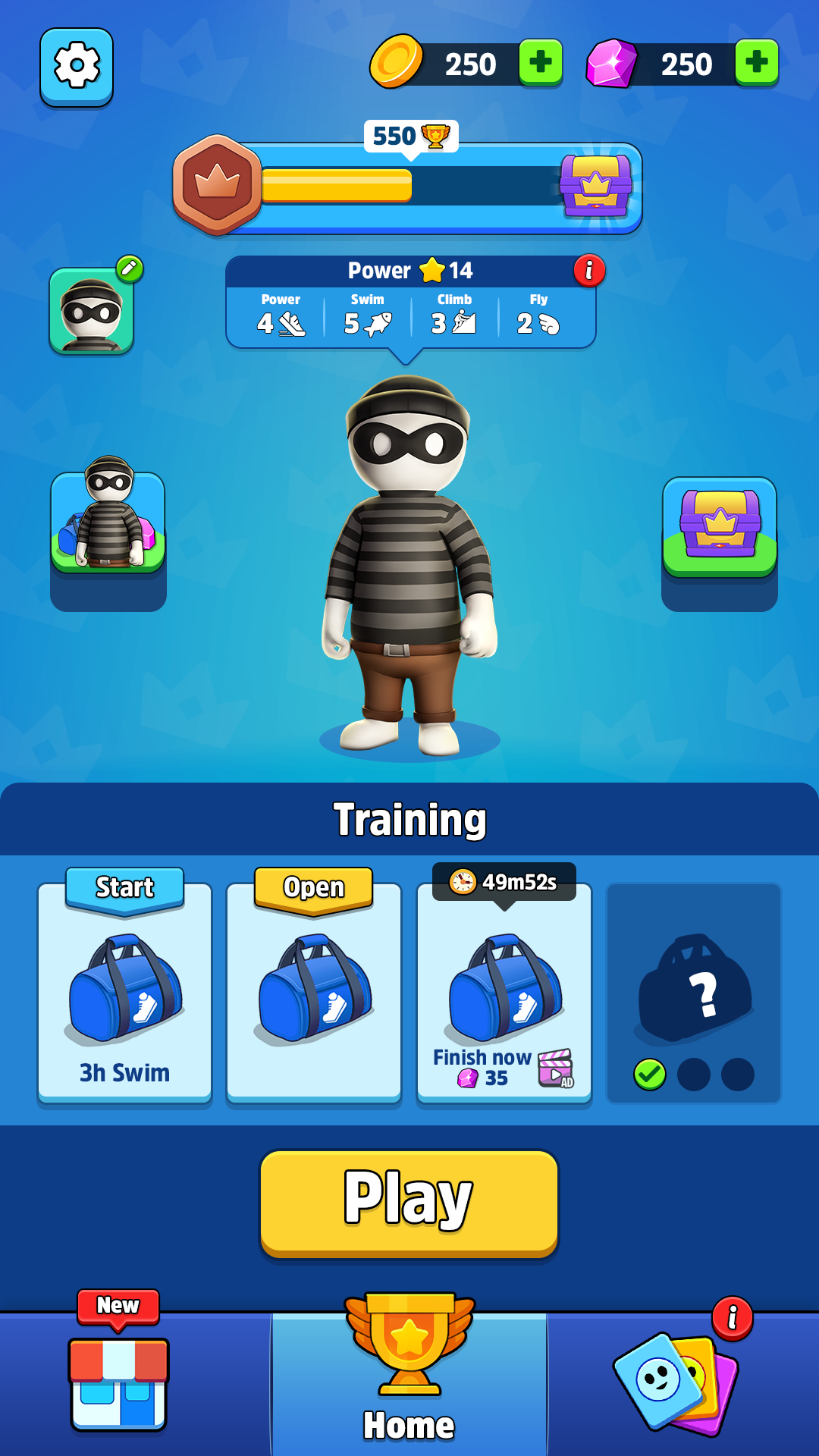Hit the Play button

pos(409,1203)
